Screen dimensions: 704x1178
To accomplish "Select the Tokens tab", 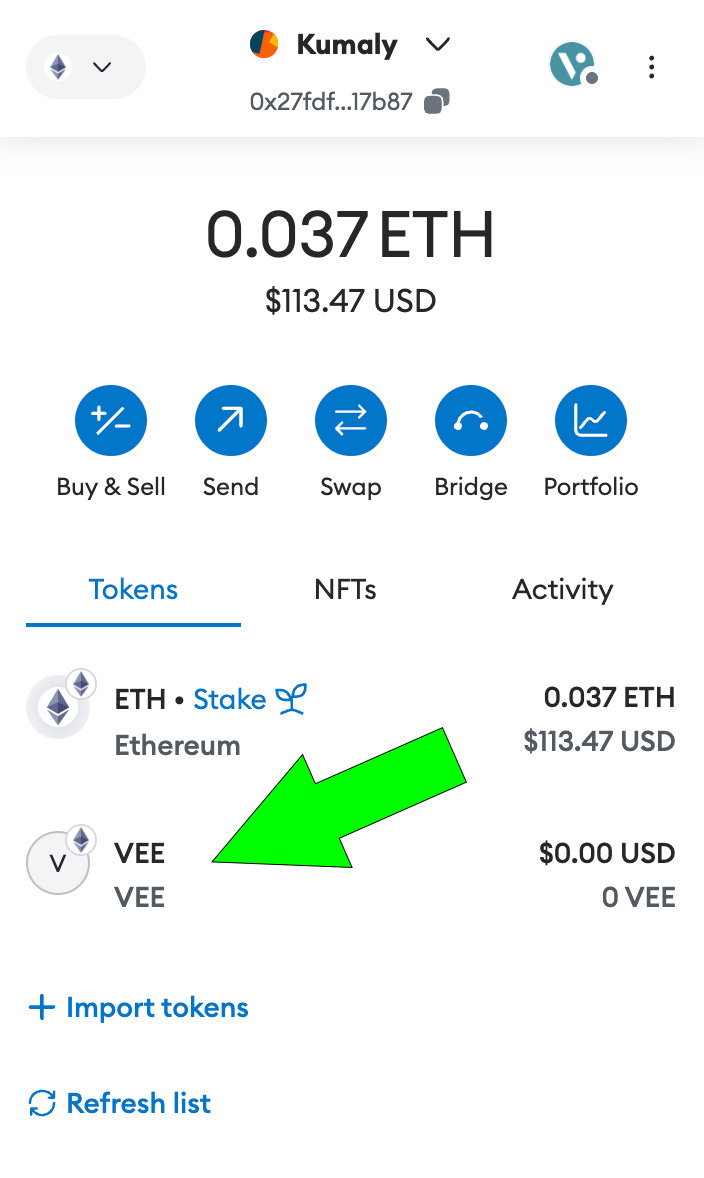I will coord(134,590).
